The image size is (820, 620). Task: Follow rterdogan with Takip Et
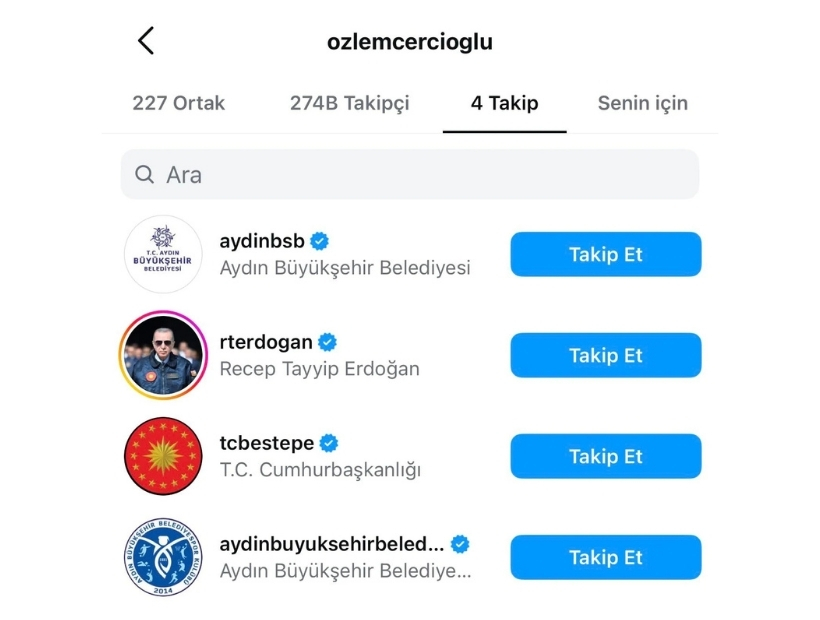tap(605, 355)
